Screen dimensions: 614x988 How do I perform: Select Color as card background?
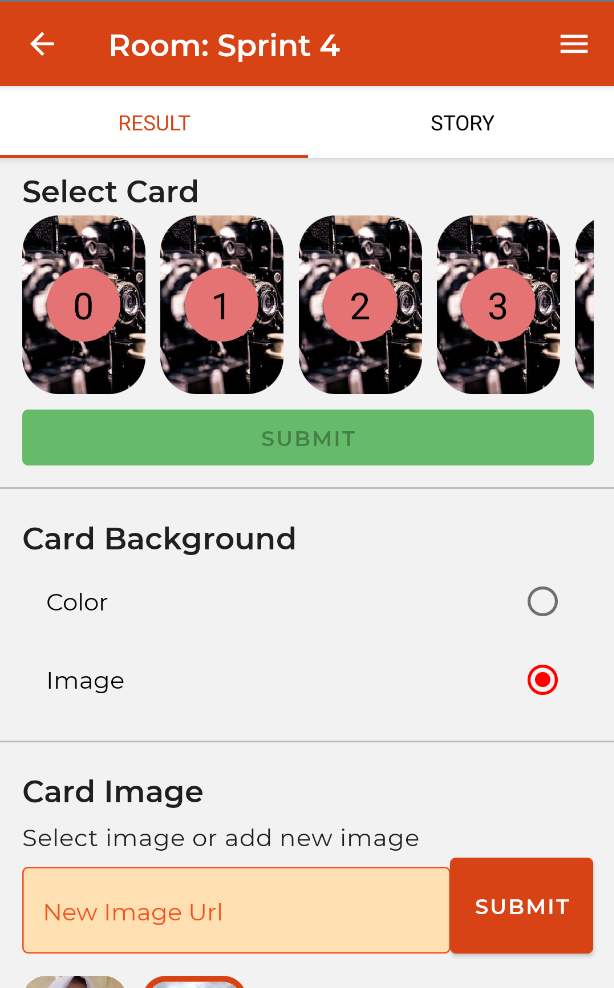tap(542, 602)
